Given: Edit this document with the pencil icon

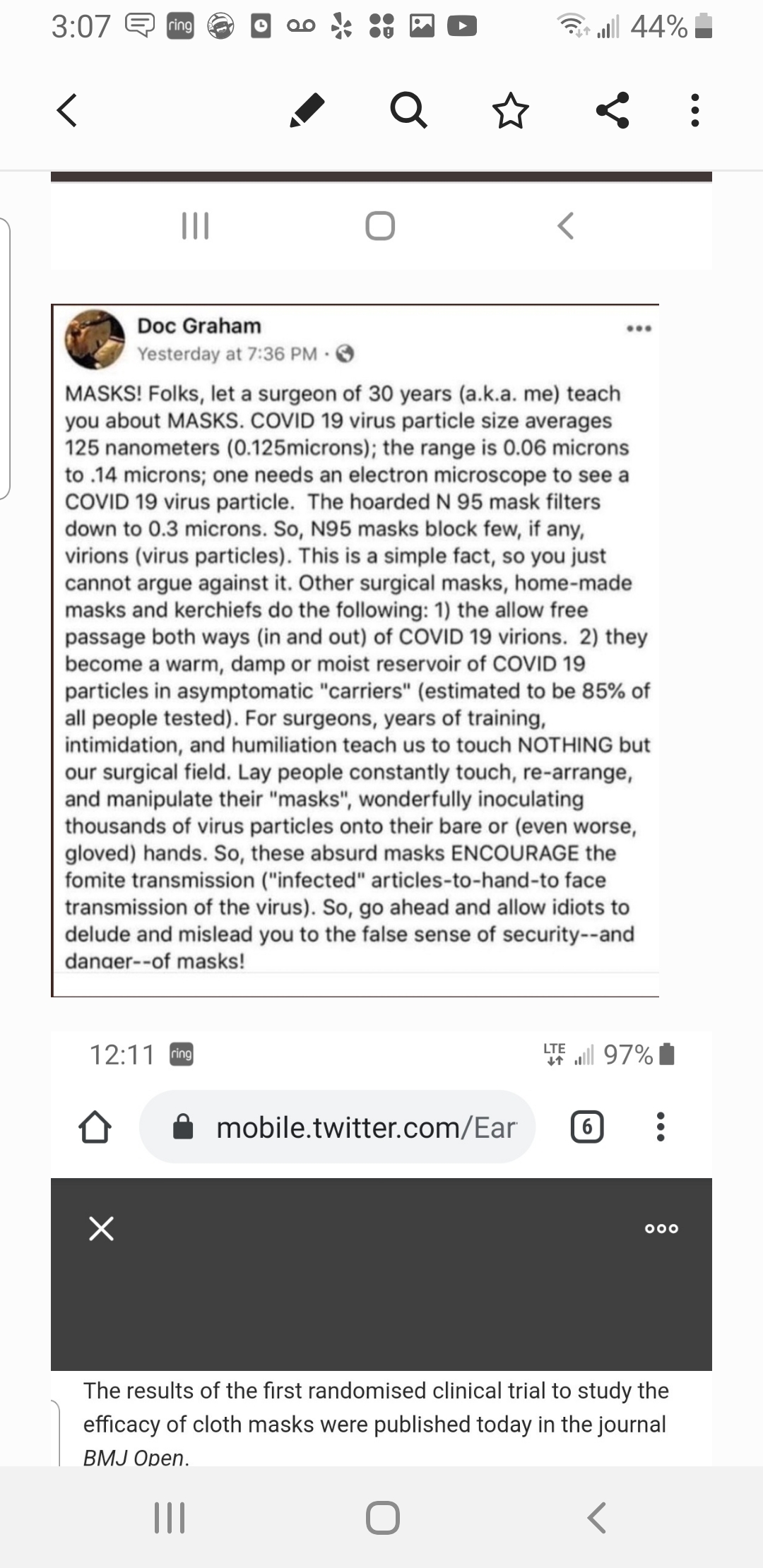Looking at the screenshot, I should 307,110.
